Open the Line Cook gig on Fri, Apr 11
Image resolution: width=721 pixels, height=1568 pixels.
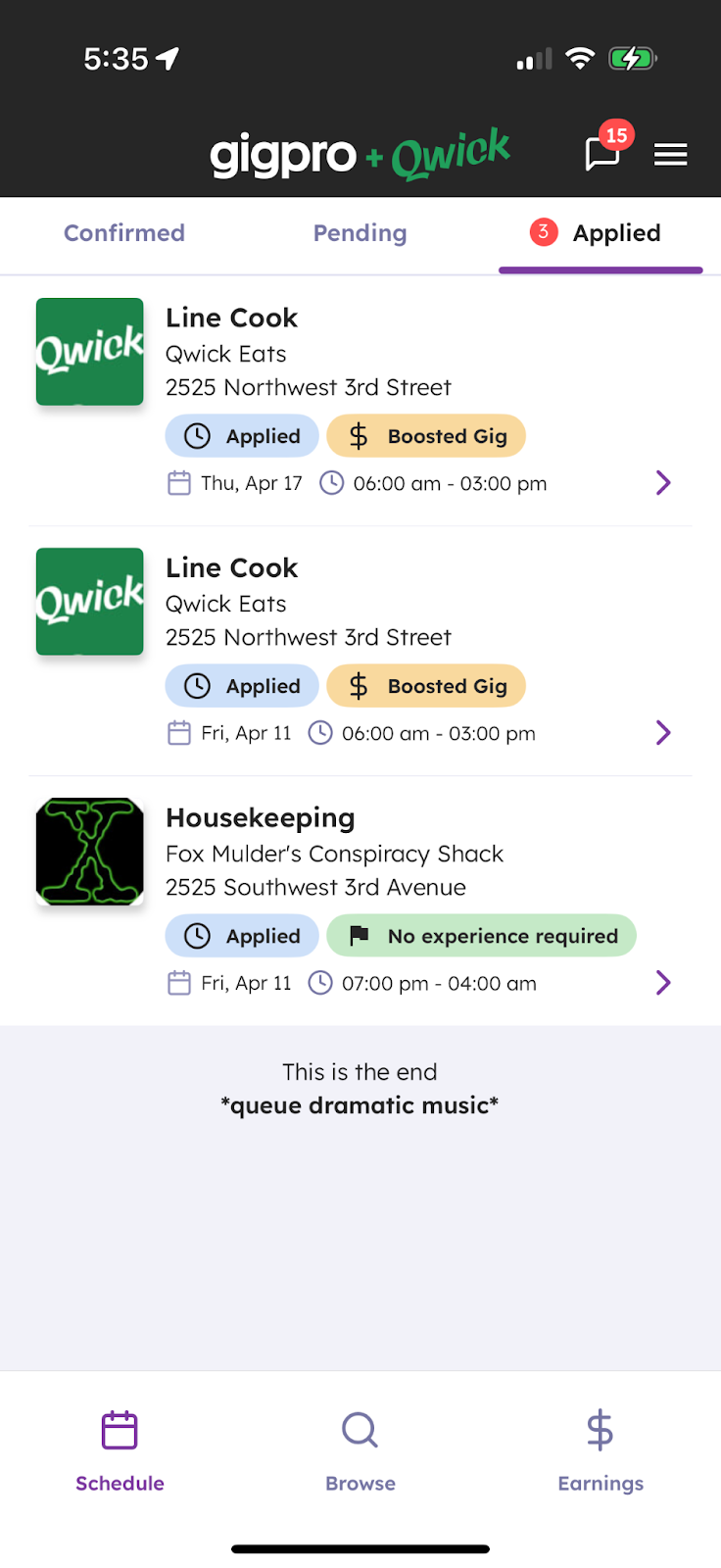point(360,652)
